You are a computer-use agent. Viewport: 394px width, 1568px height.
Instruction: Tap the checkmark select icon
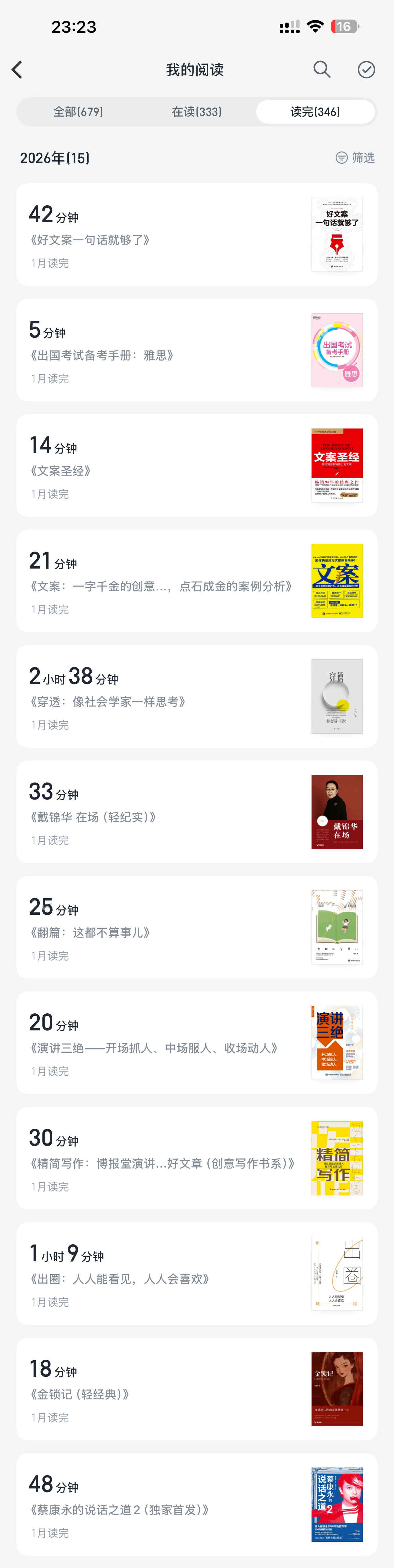366,70
